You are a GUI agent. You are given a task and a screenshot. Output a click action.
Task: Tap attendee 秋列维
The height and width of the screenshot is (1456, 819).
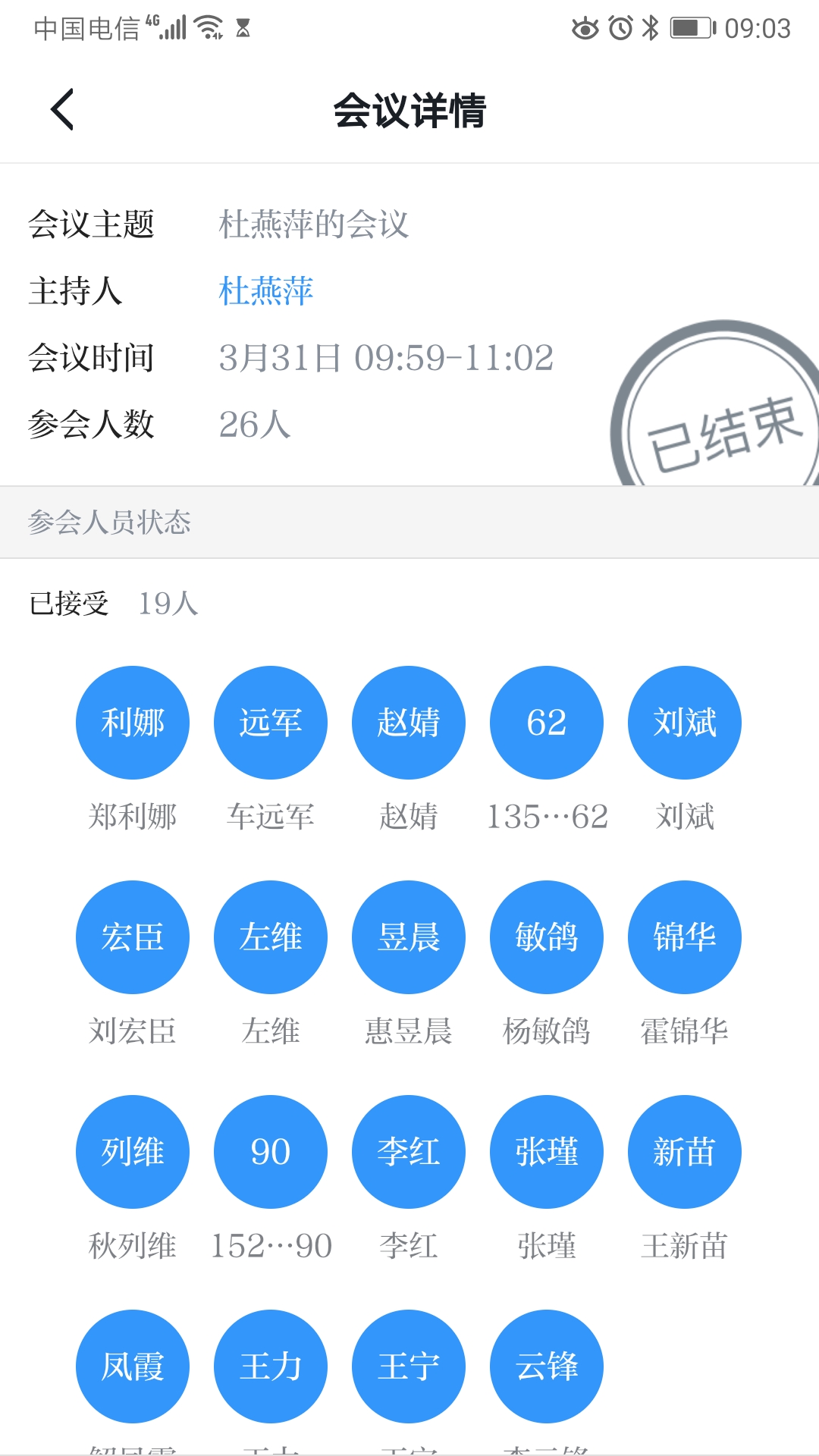click(x=133, y=1152)
